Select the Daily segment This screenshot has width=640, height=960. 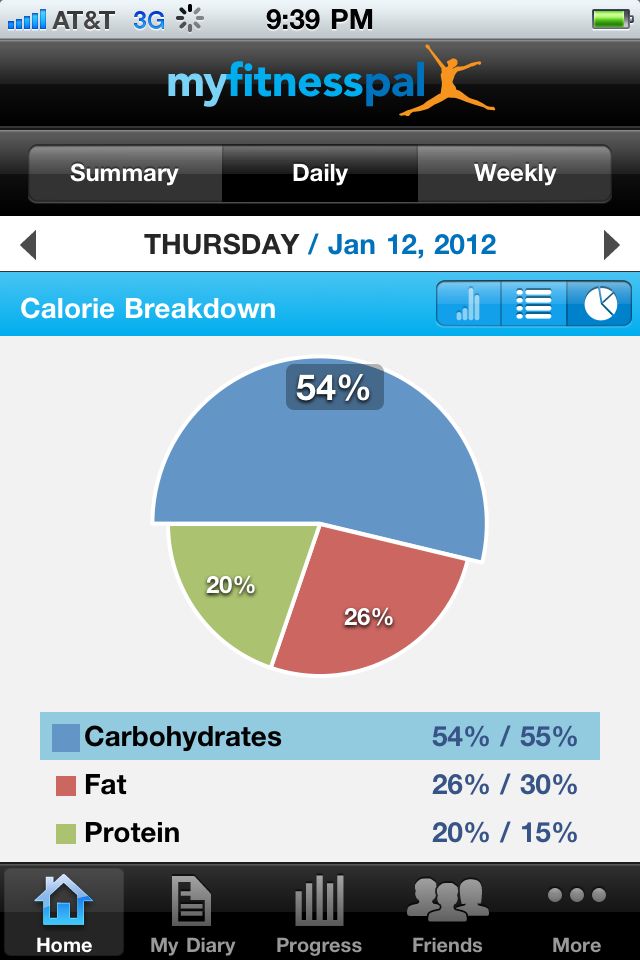(x=320, y=174)
